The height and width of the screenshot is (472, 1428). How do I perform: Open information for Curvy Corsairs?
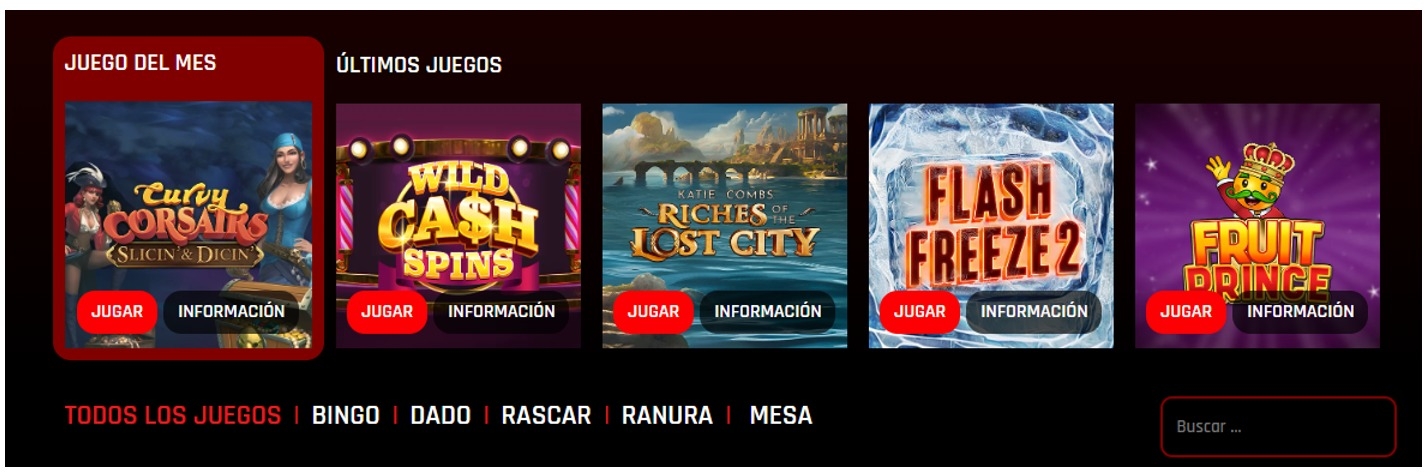tap(231, 311)
